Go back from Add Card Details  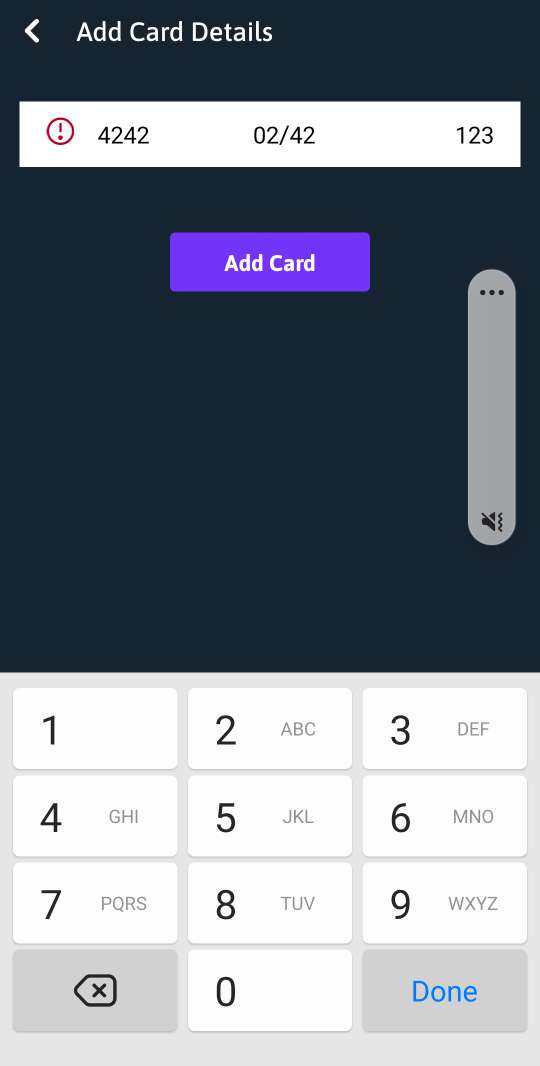(x=32, y=32)
